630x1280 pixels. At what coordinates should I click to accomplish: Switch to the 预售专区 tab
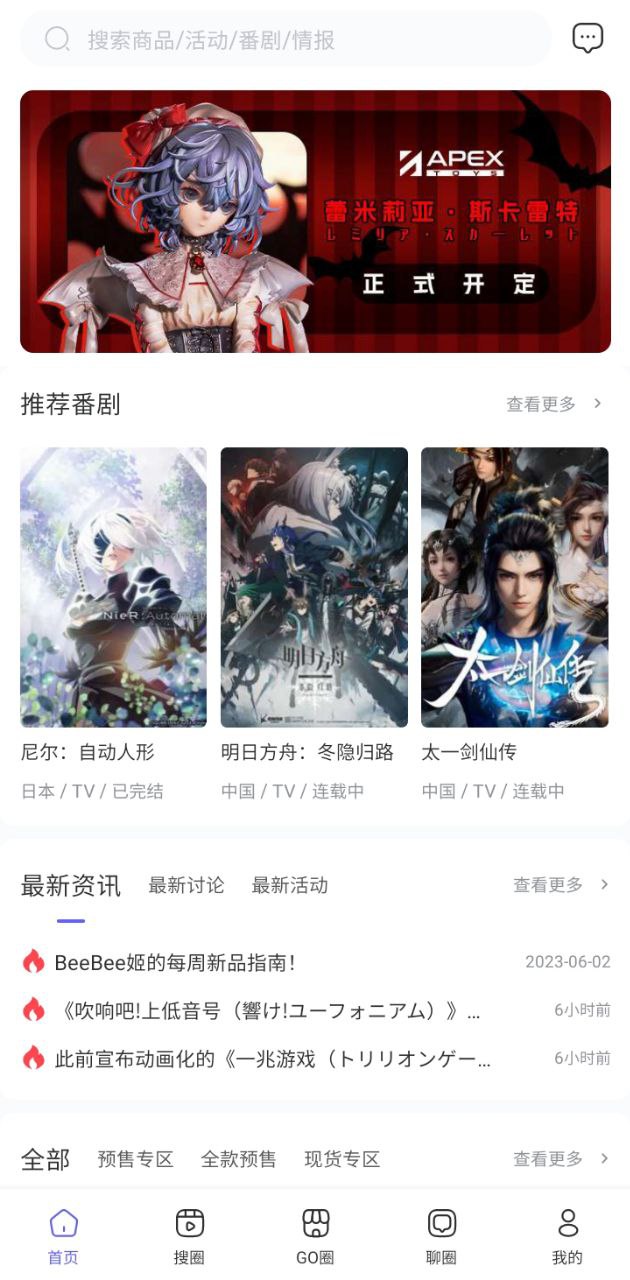tap(135, 1159)
